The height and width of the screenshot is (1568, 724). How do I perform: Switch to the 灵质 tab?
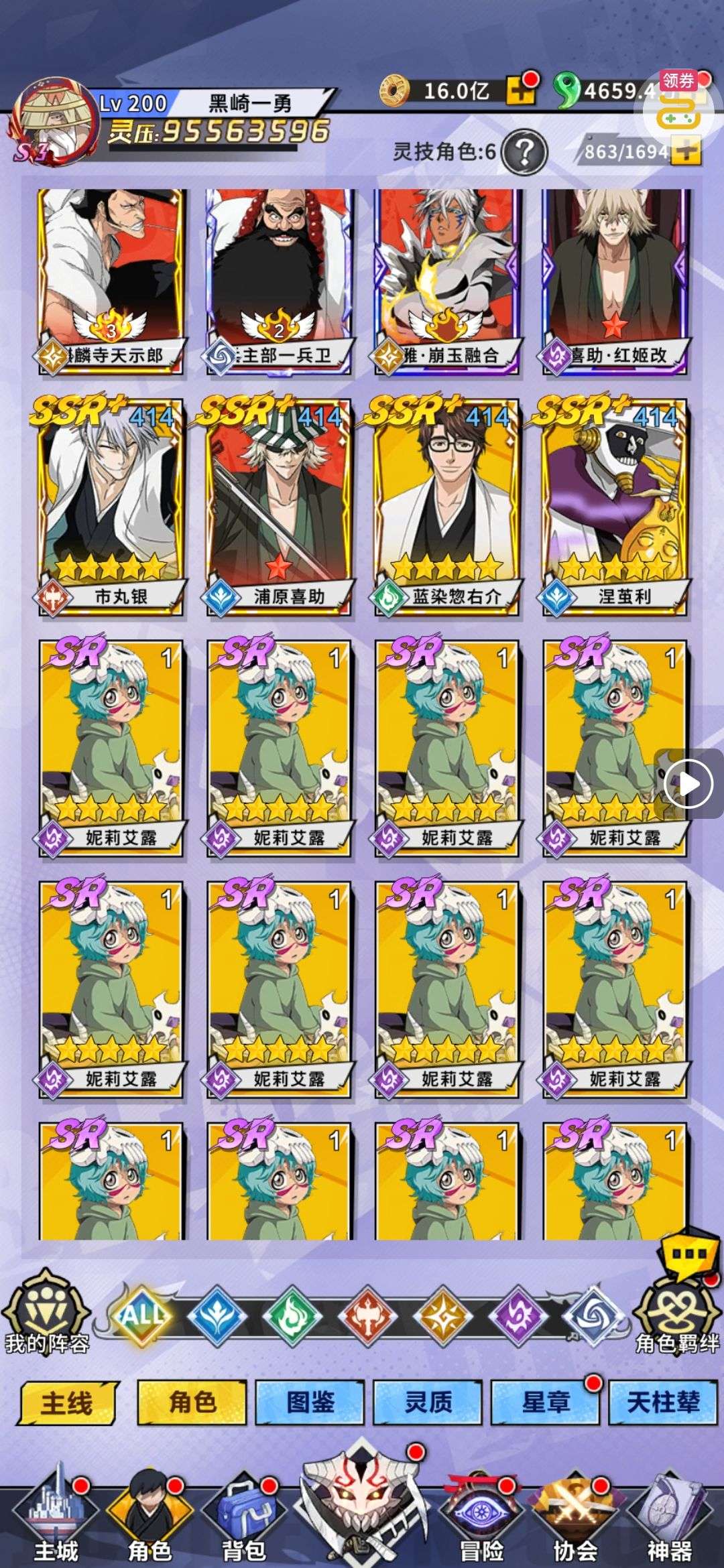(x=428, y=1402)
